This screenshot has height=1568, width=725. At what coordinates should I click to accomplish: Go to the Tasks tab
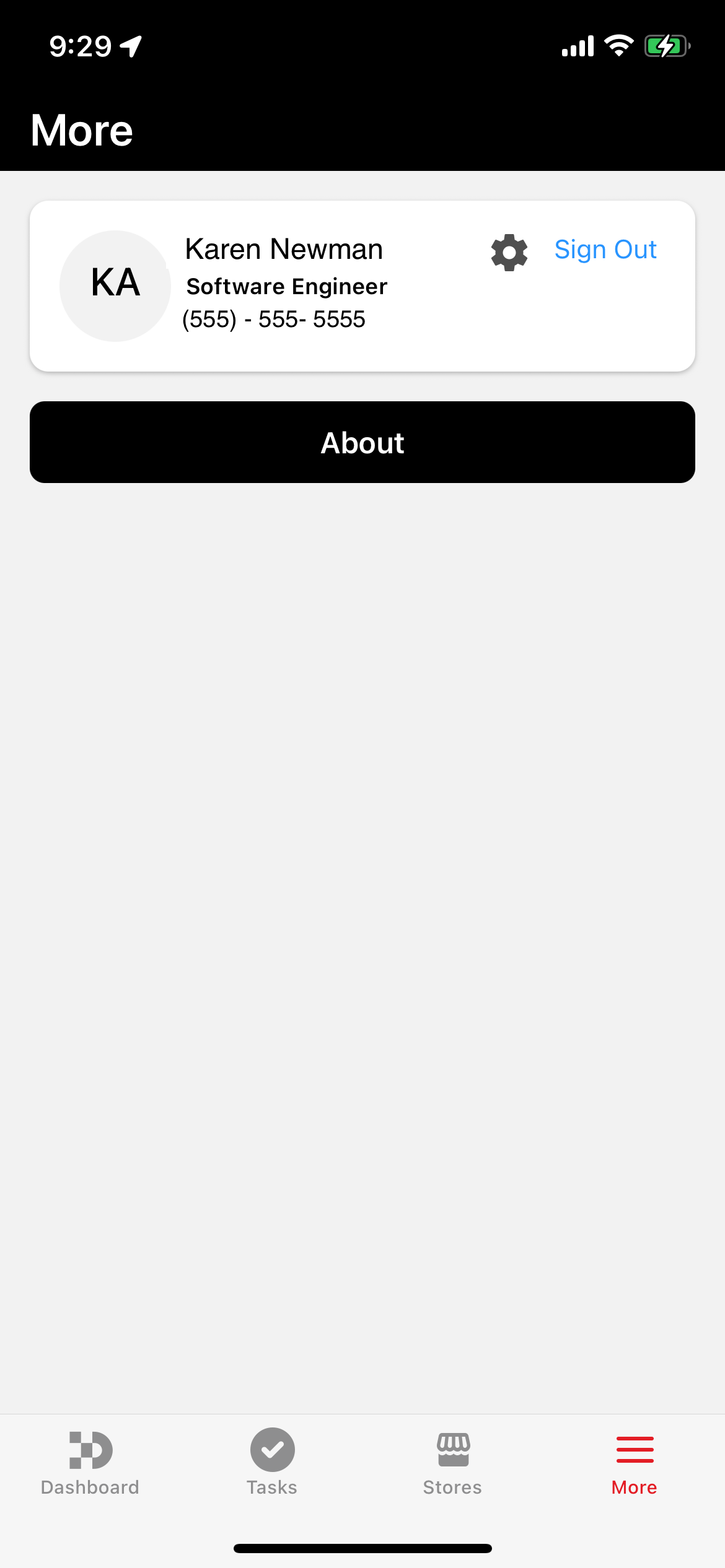click(x=272, y=1463)
